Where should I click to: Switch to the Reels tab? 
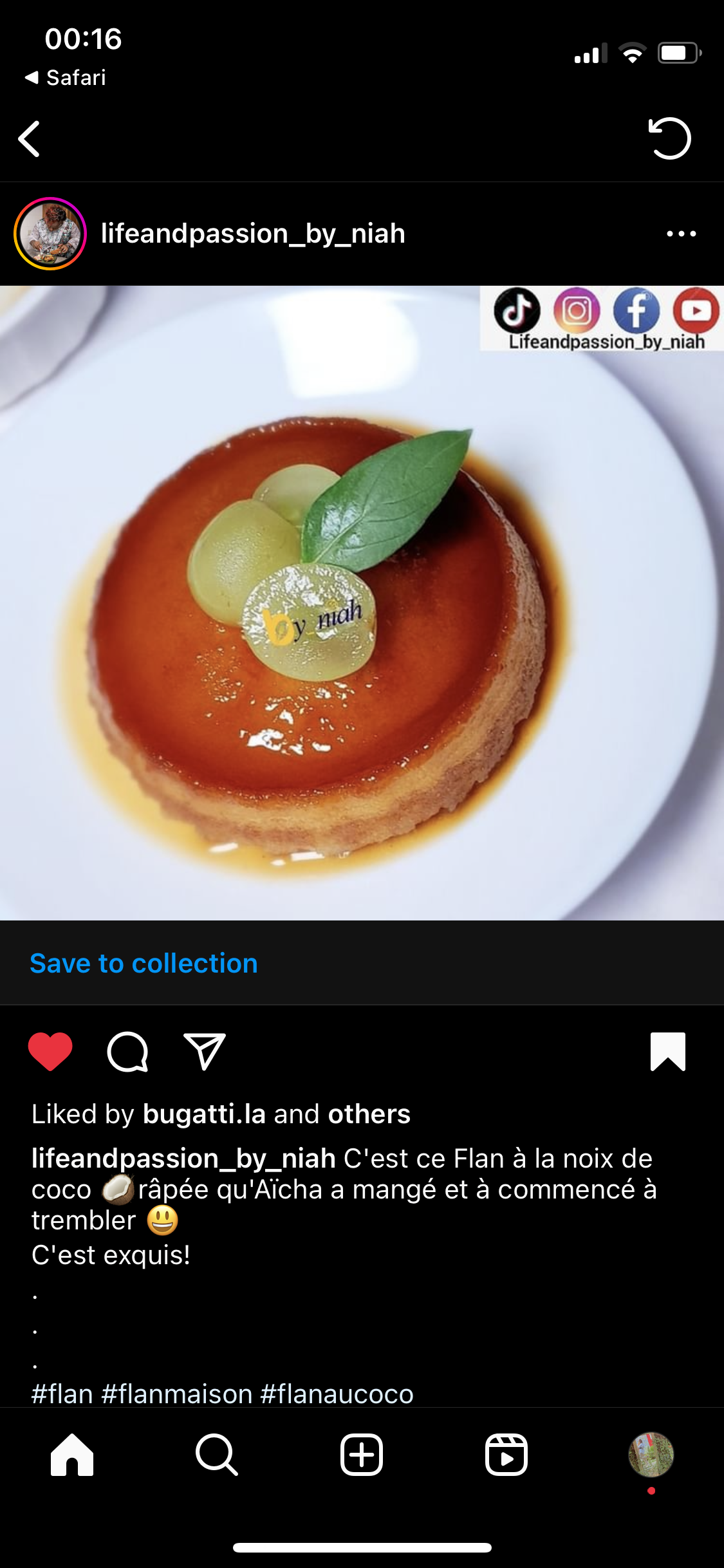point(506,1455)
